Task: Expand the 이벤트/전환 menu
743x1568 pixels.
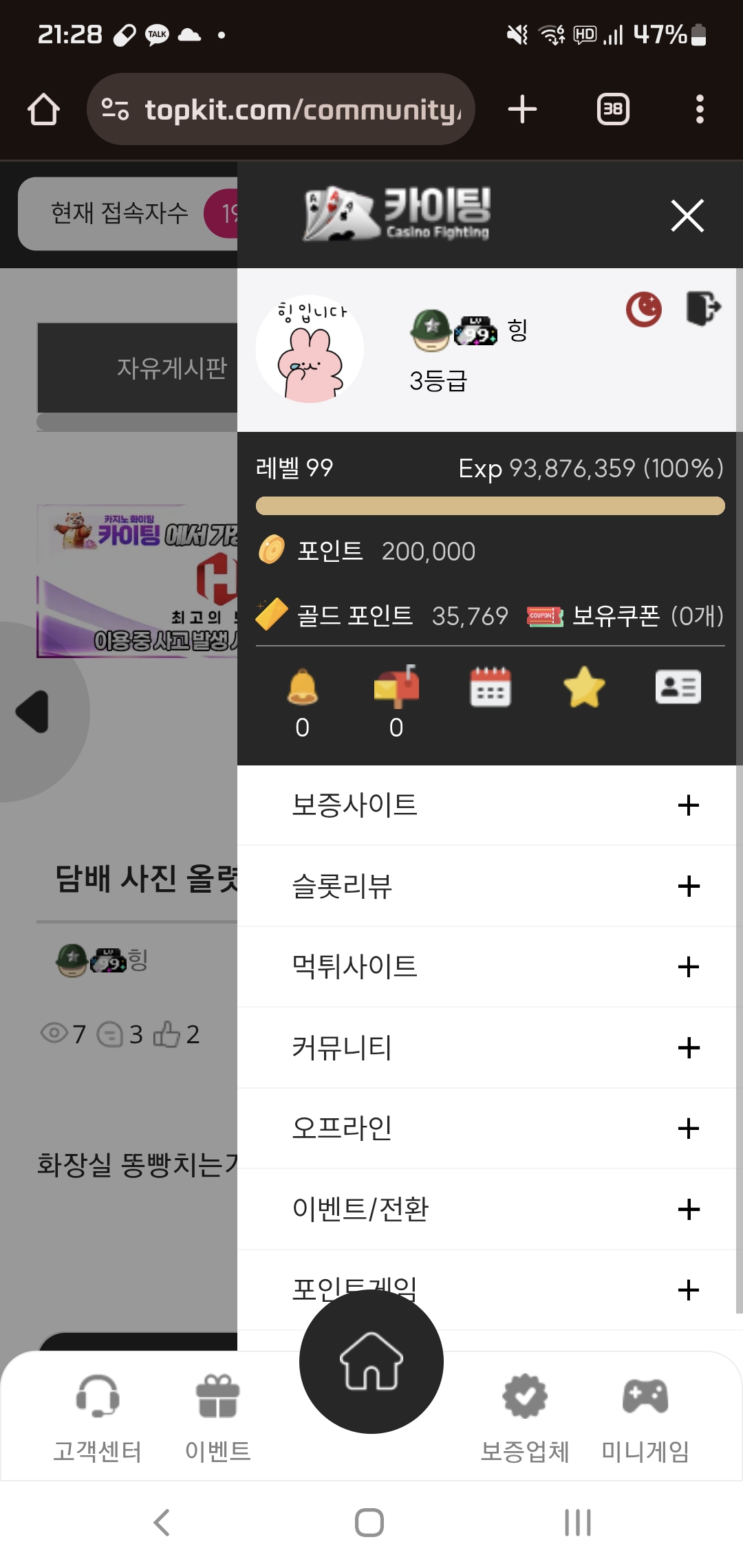Action: 688,1209
